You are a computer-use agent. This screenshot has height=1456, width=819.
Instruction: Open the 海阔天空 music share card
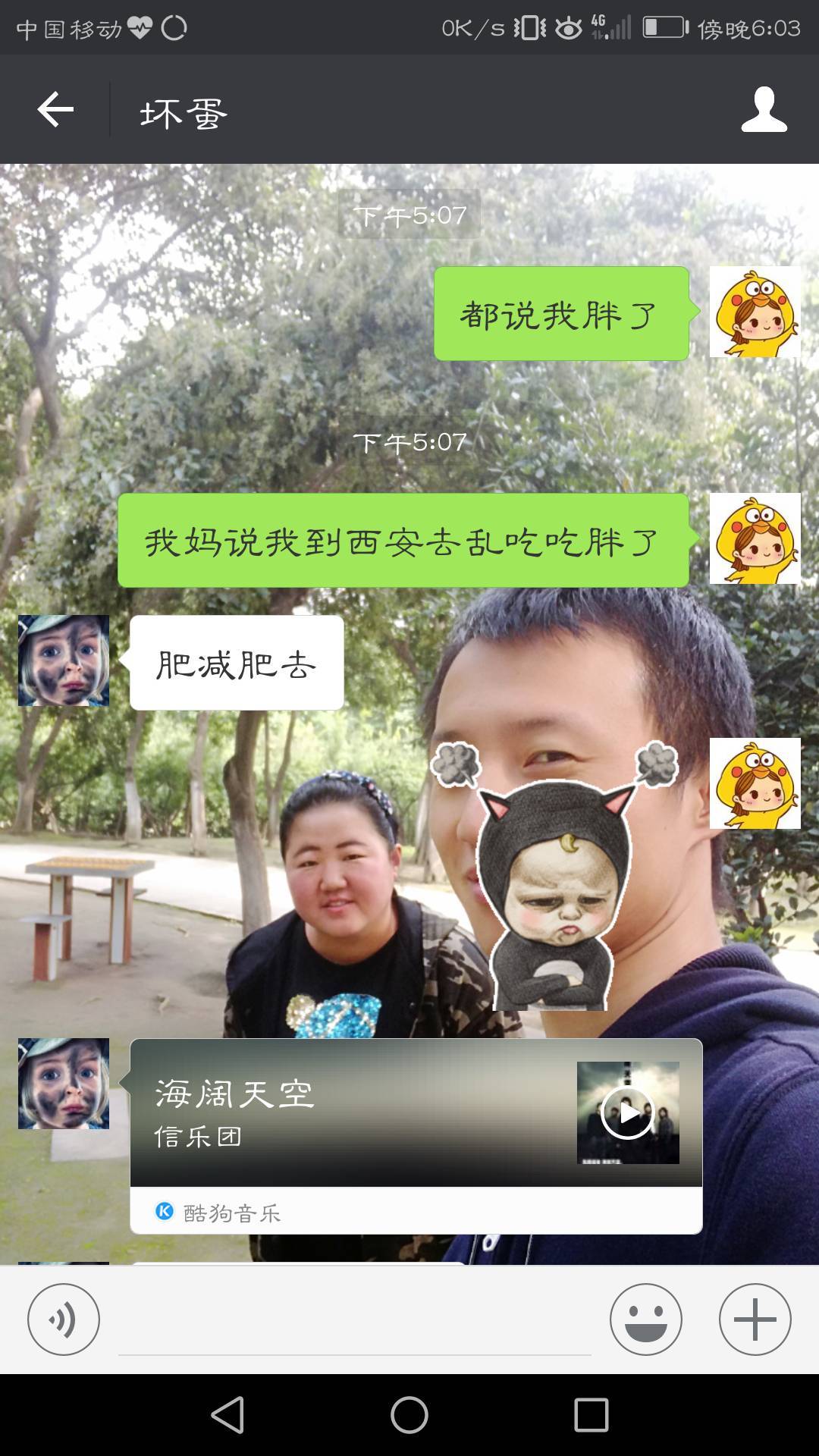[349, 1115]
